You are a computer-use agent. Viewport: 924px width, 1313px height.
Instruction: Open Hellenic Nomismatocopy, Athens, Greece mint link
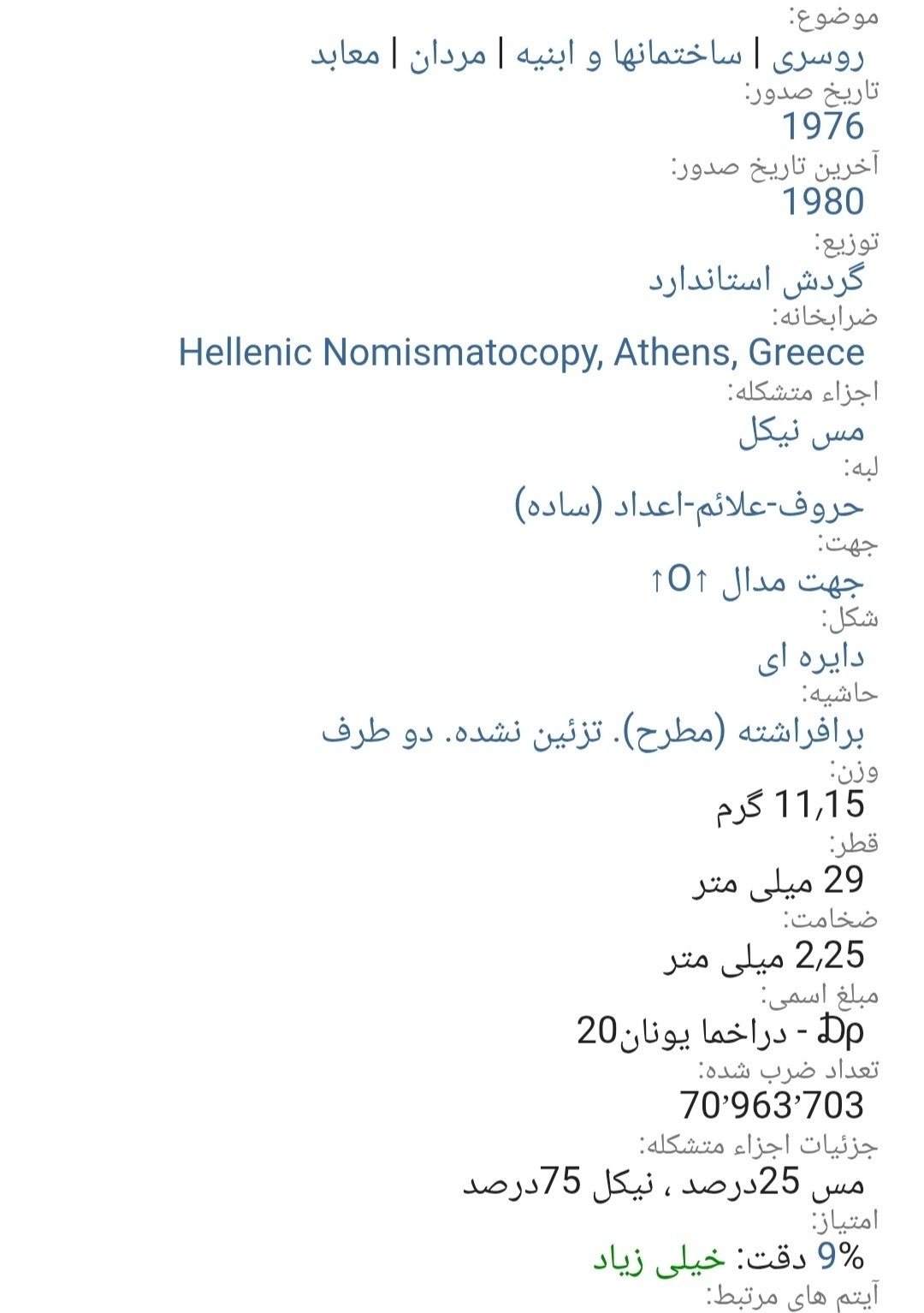pyautogui.click(x=521, y=353)
